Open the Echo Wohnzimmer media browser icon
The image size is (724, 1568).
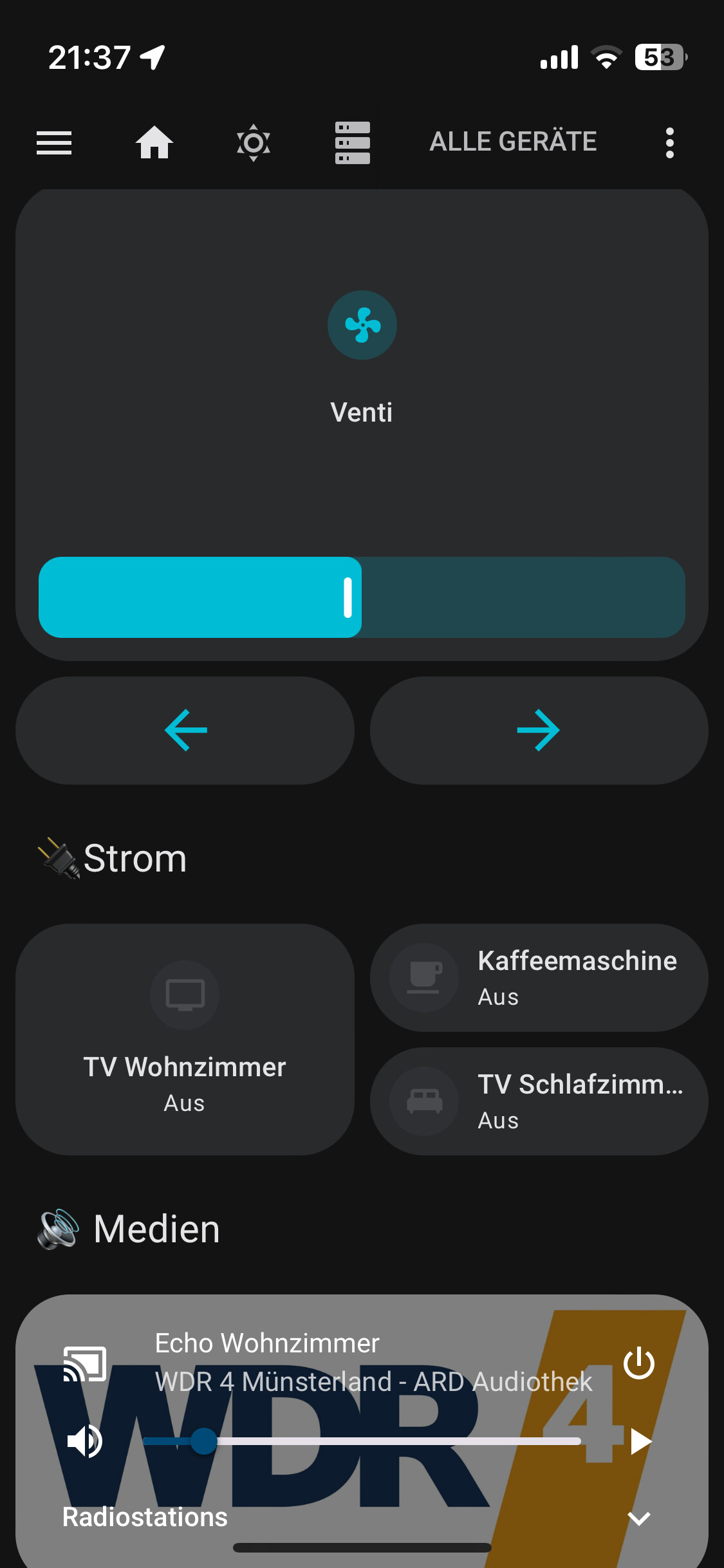point(84,1364)
